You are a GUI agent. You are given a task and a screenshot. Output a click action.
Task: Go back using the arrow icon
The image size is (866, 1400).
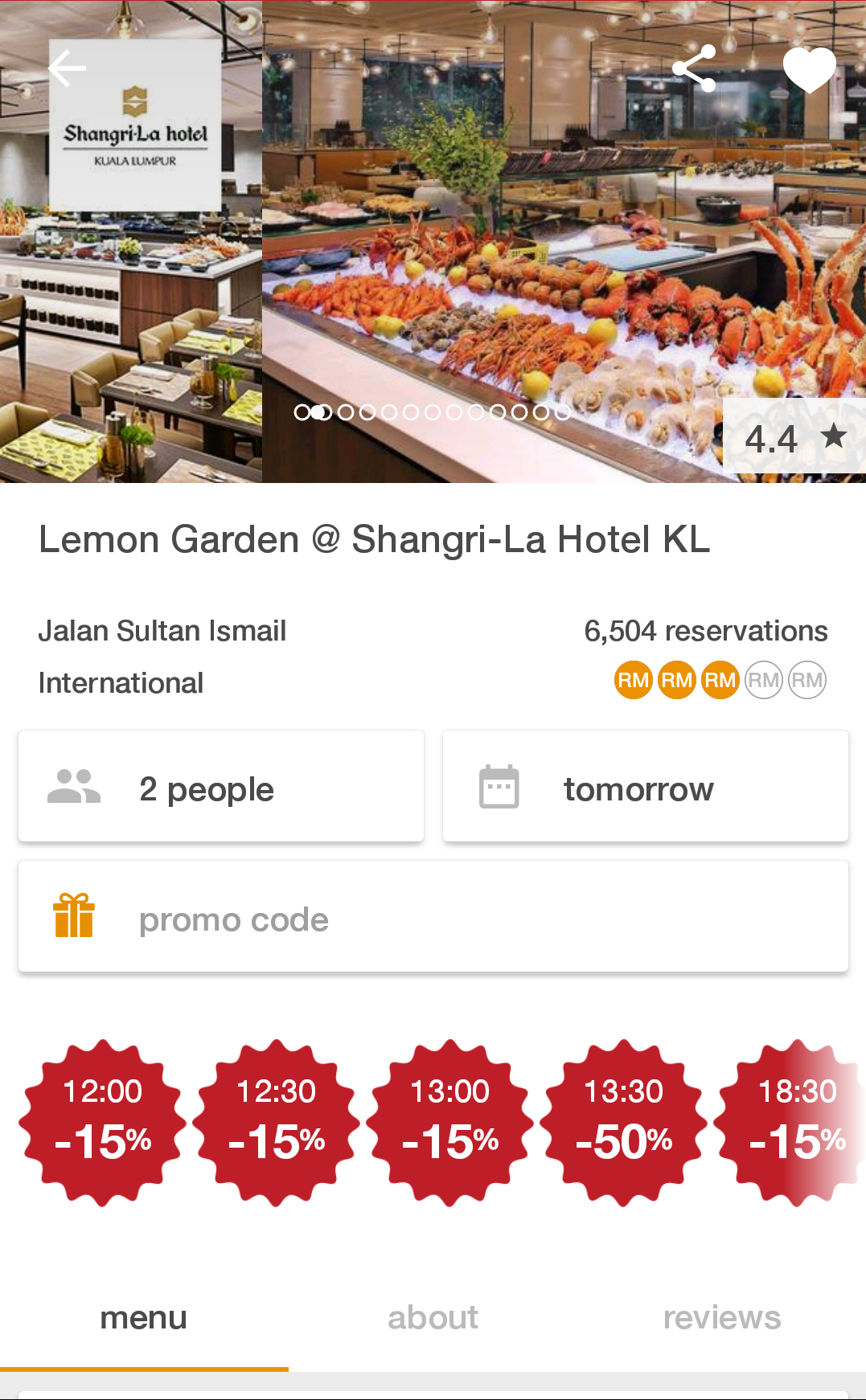68,68
